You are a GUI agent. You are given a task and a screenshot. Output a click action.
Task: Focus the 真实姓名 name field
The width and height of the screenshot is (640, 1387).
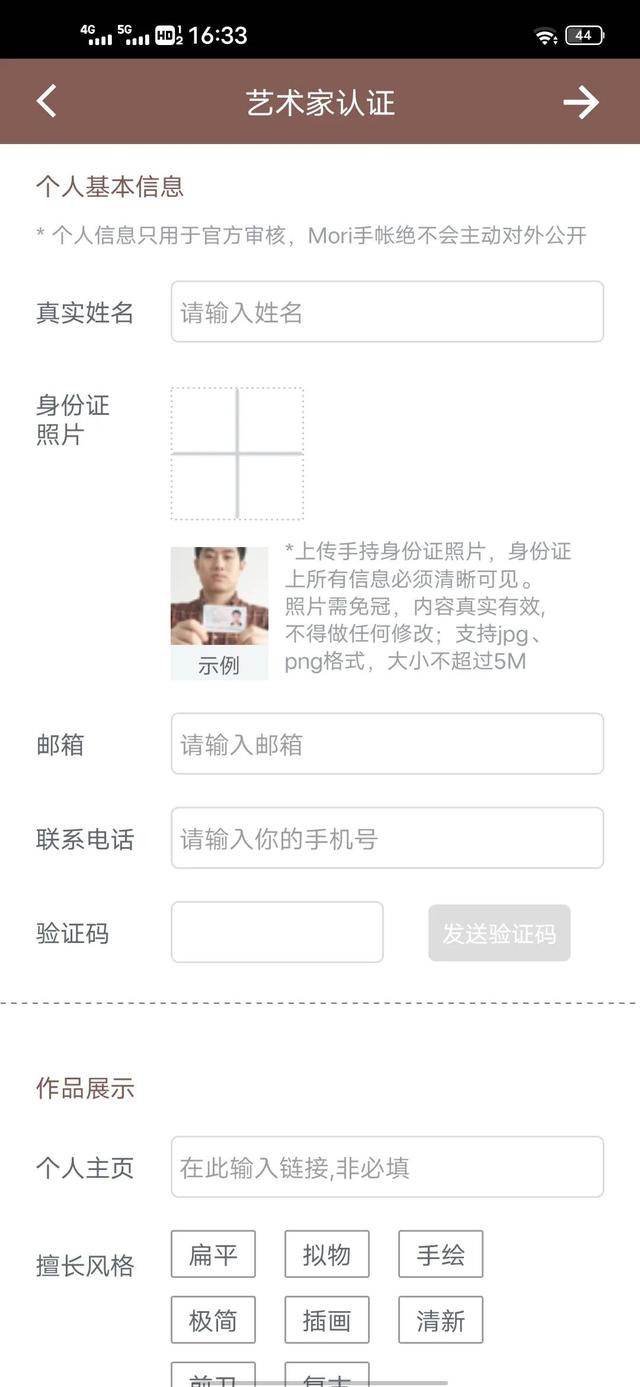pyautogui.click(x=387, y=312)
